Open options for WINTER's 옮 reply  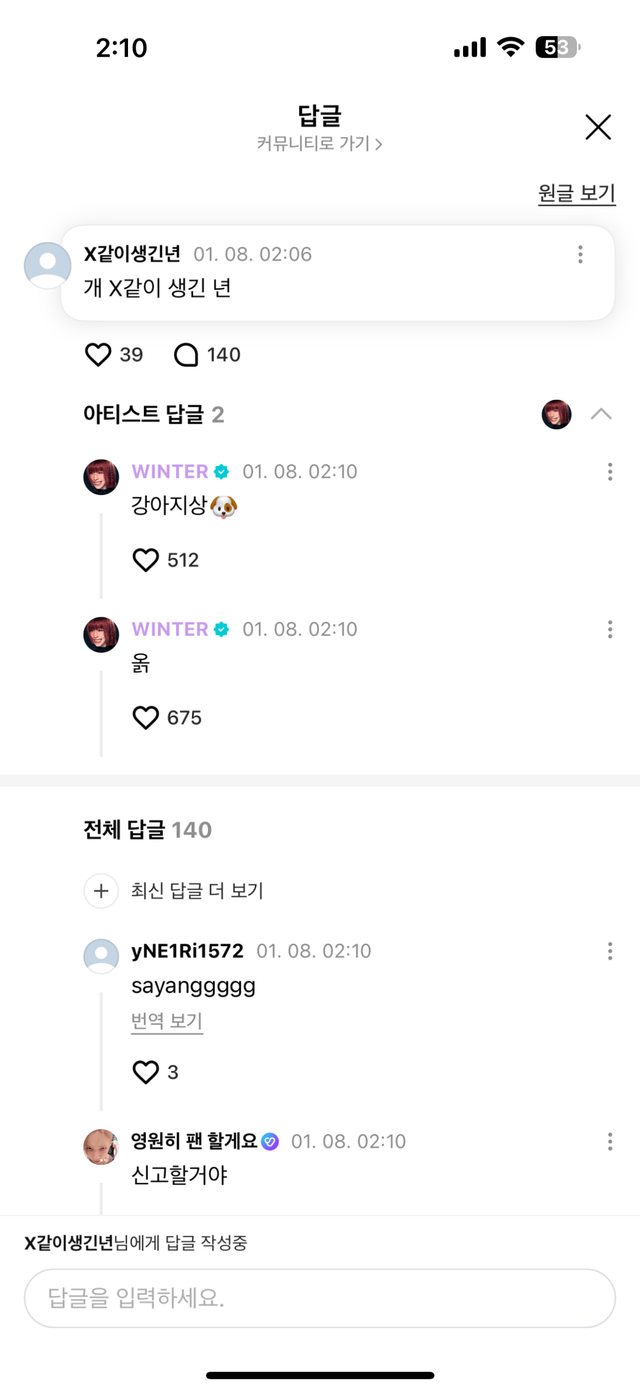point(610,630)
